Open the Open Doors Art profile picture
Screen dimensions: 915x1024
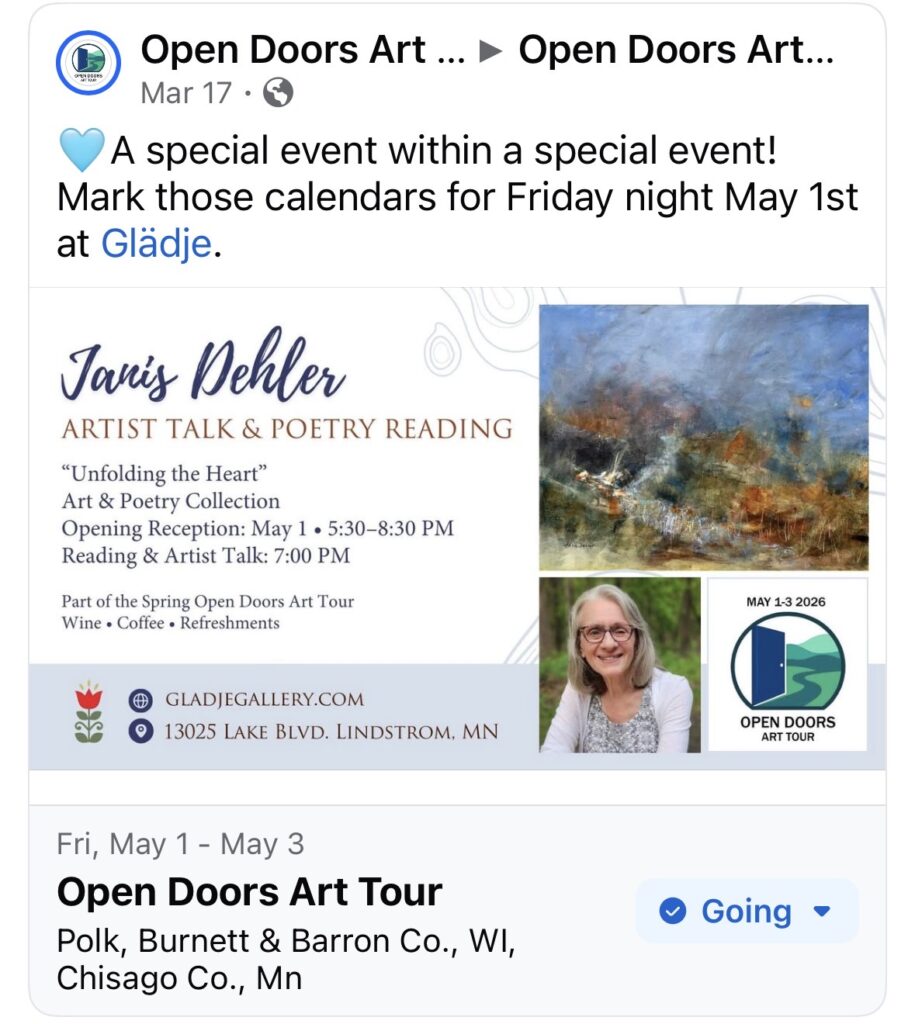pos(89,63)
